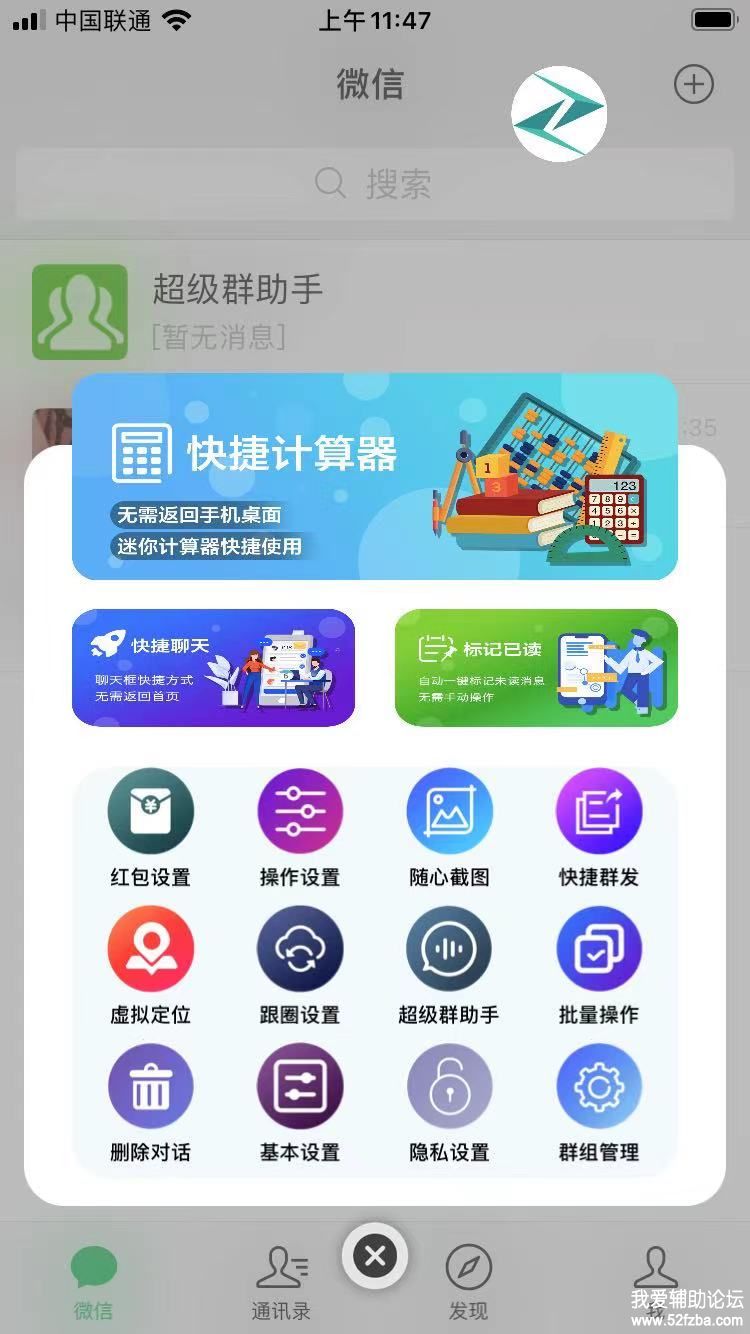Open the 快捷聊天 quick chat card

[213, 667]
